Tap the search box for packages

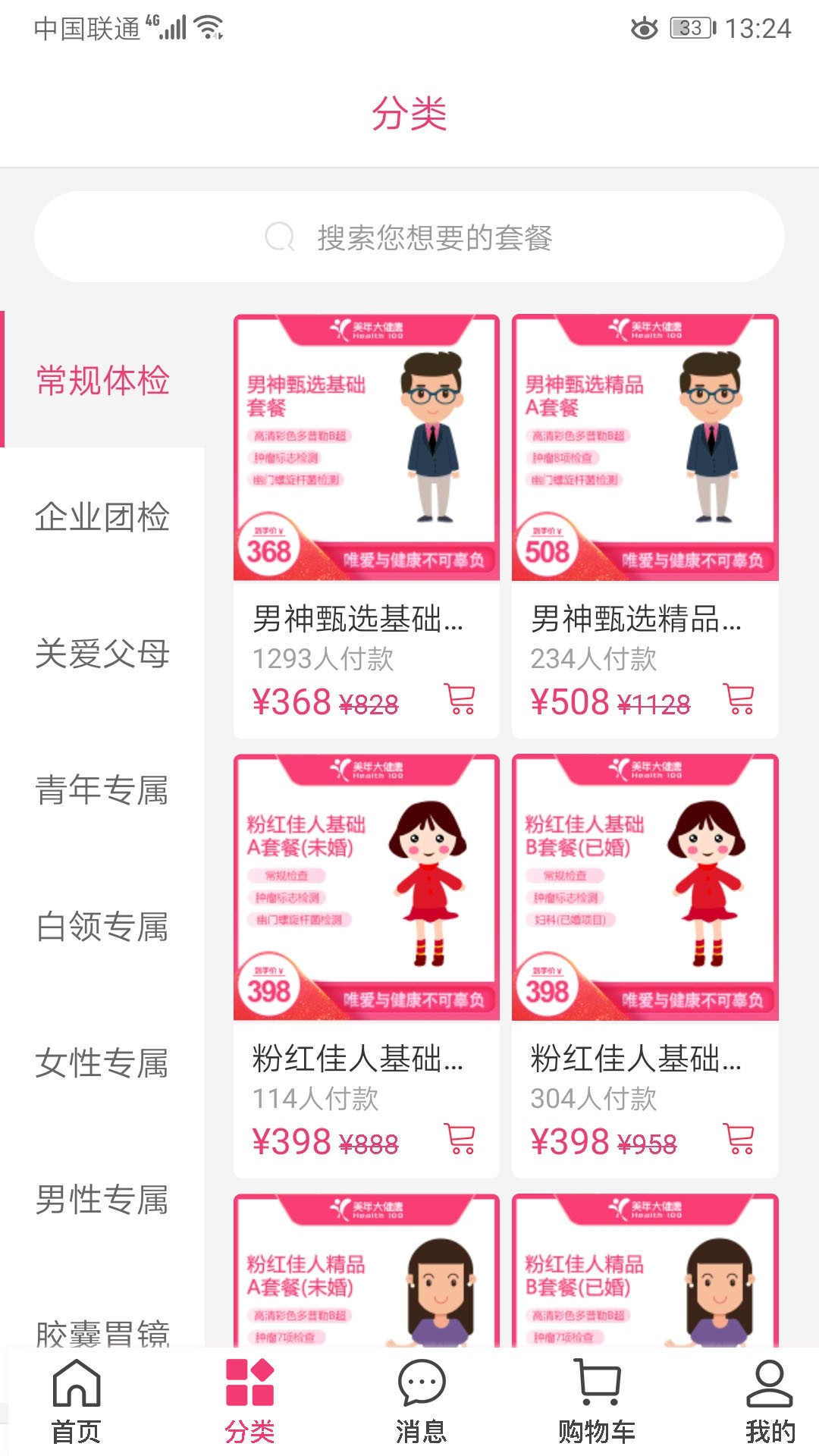409,237
